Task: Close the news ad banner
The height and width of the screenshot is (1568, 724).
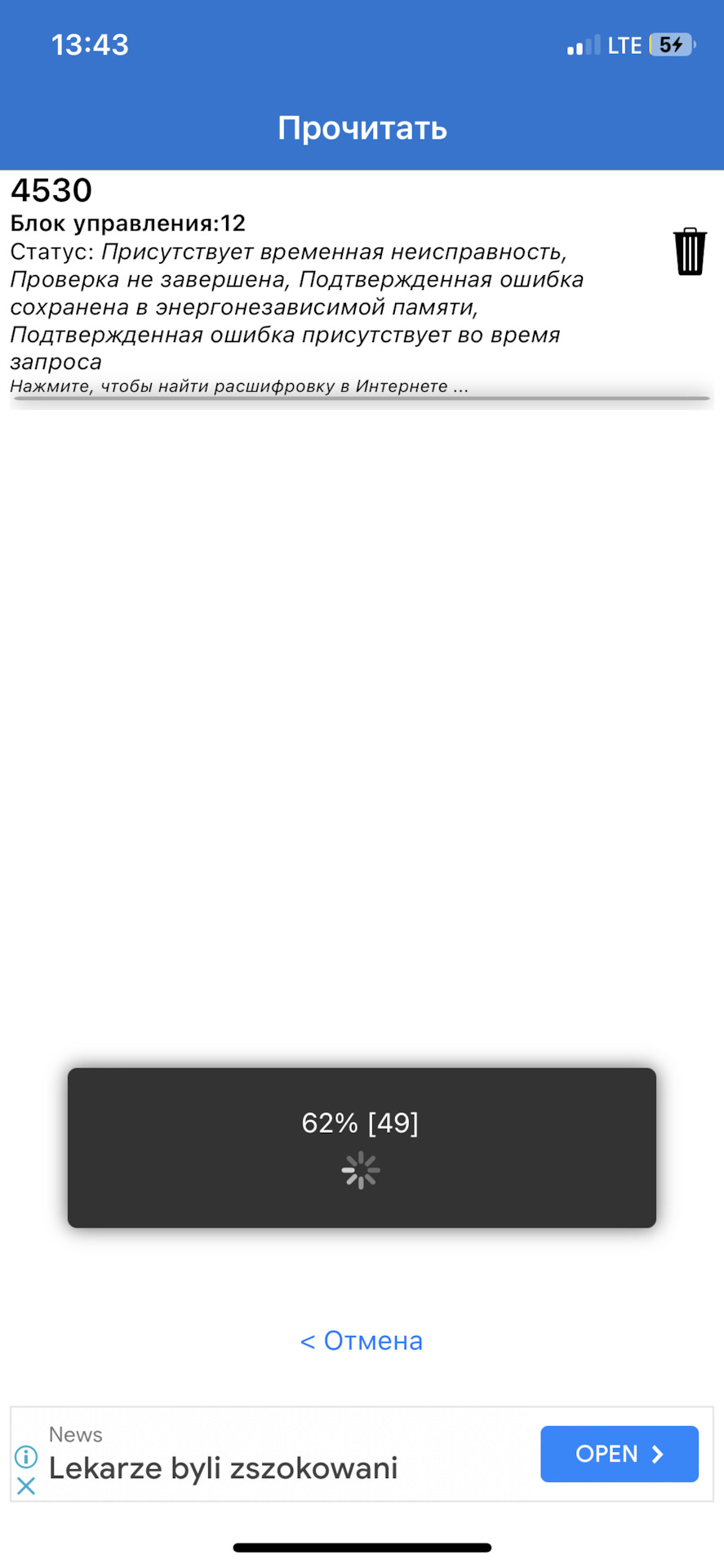Action: pyautogui.click(x=26, y=1486)
